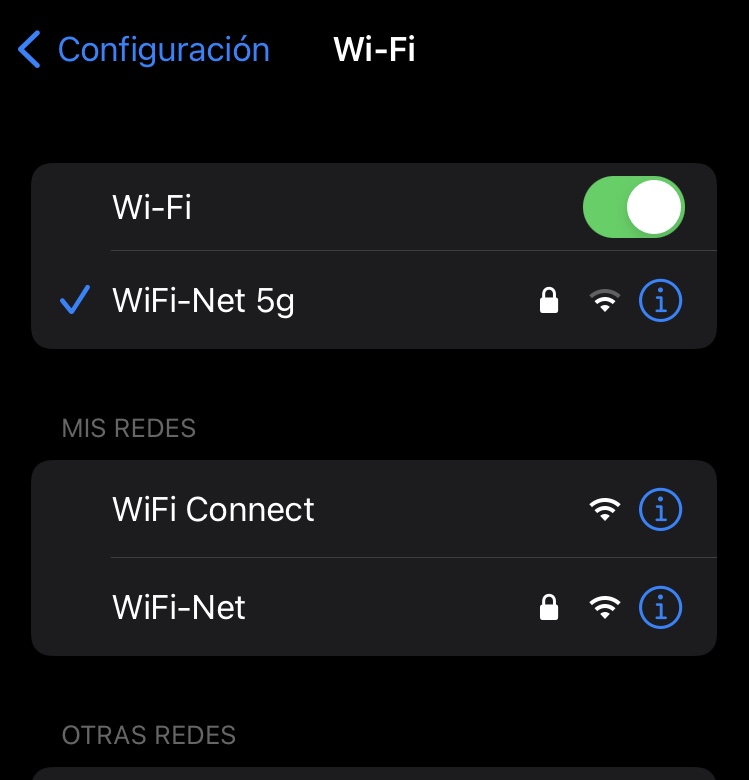Select the connected WiFi-Net 5g network
Image resolution: width=749 pixels, height=780 pixels.
click(204, 300)
